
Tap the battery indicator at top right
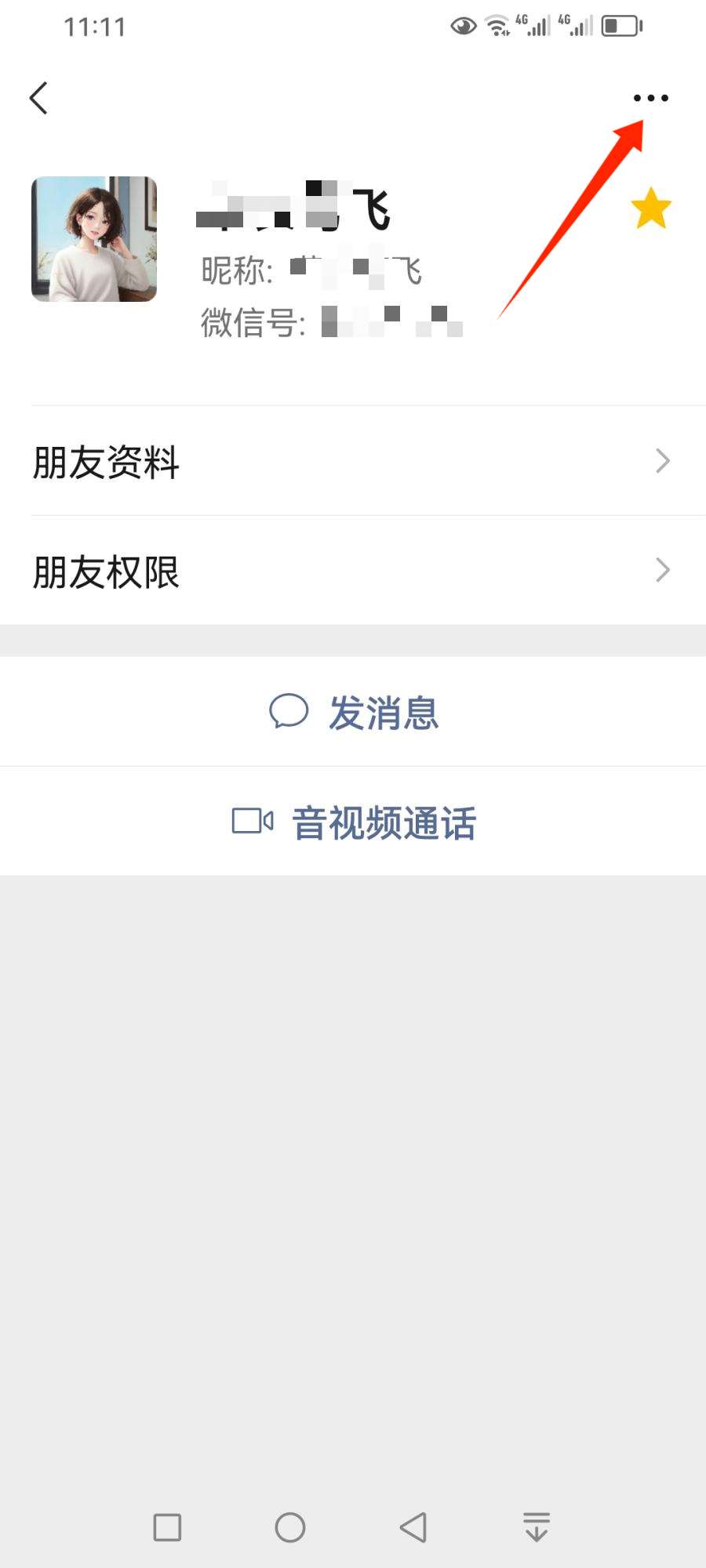coord(620,25)
